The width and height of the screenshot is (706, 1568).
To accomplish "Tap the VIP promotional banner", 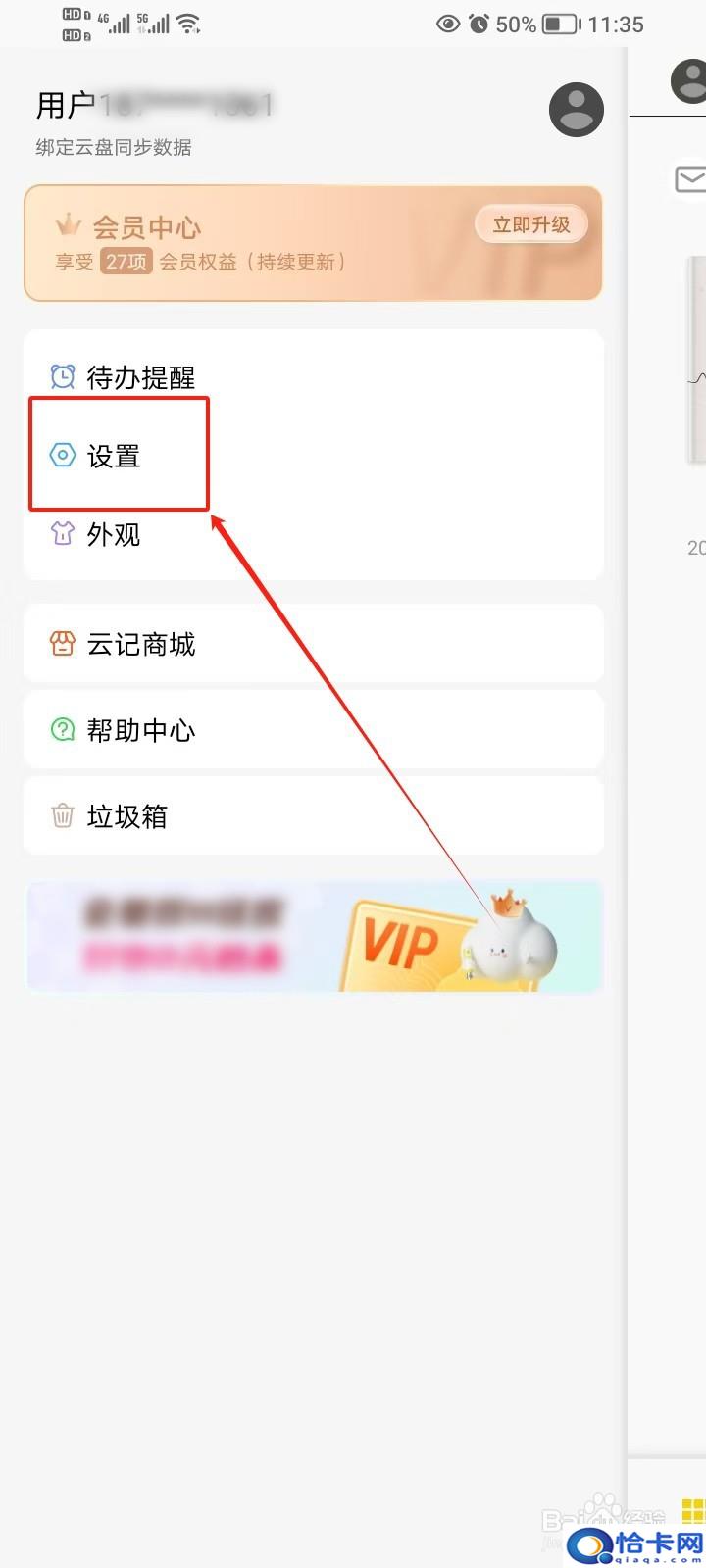I will (x=313, y=937).
